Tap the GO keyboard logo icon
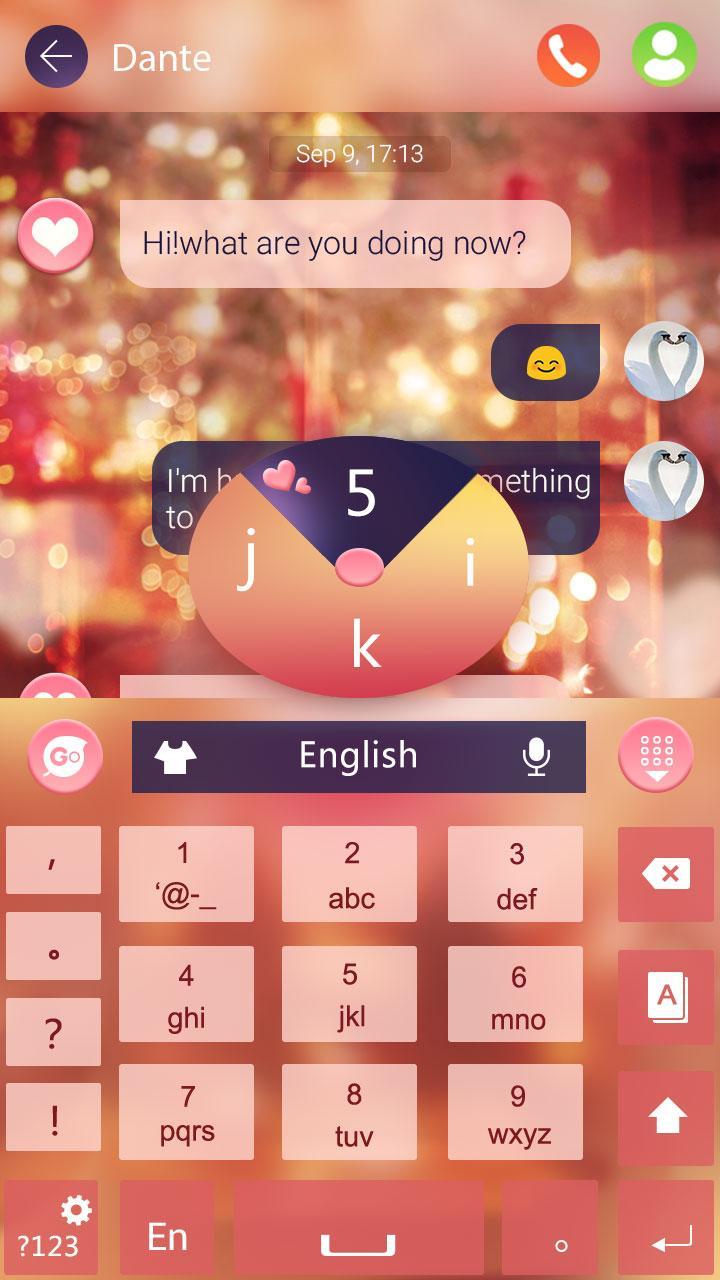 point(64,757)
